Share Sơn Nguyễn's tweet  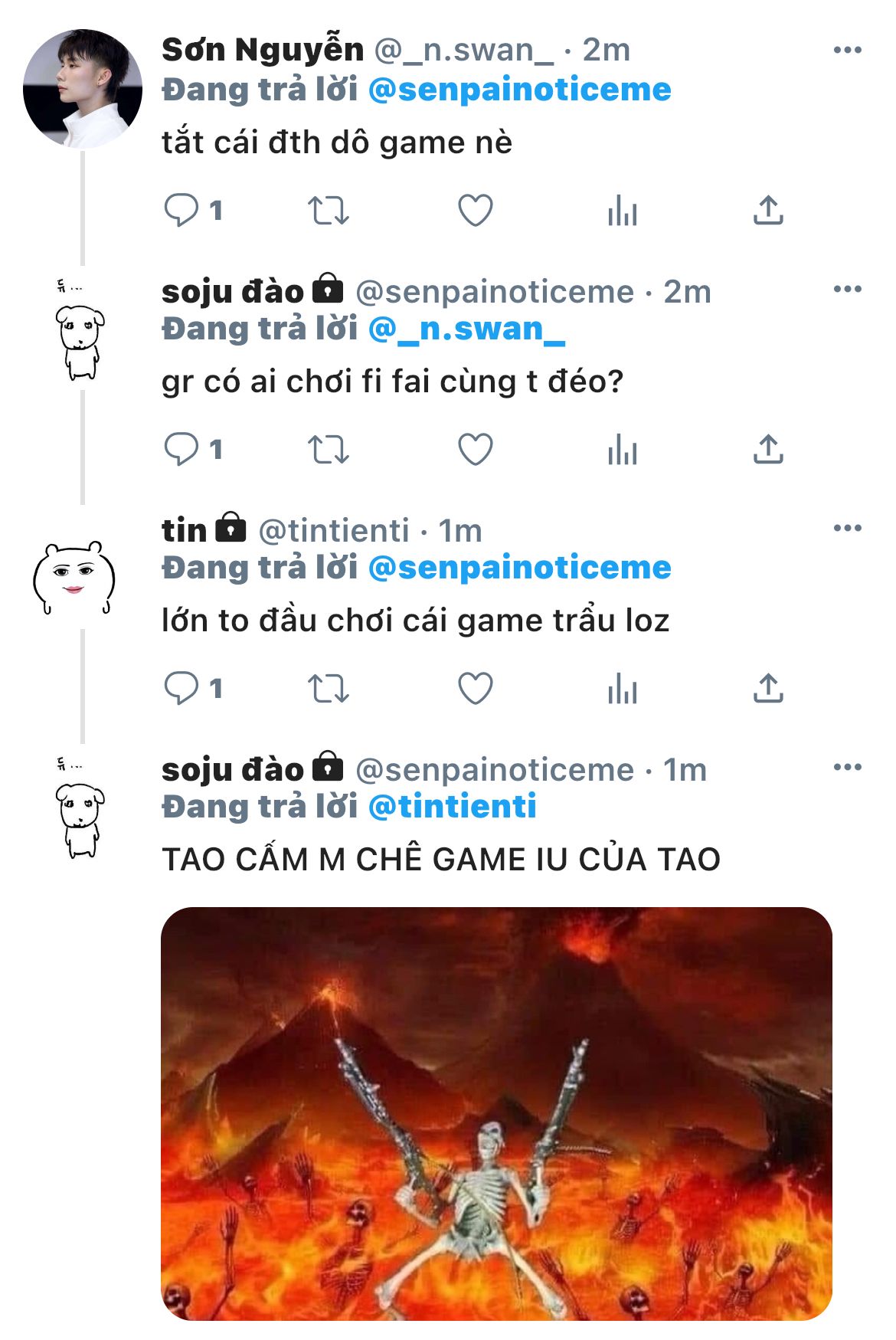pyautogui.click(x=768, y=210)
